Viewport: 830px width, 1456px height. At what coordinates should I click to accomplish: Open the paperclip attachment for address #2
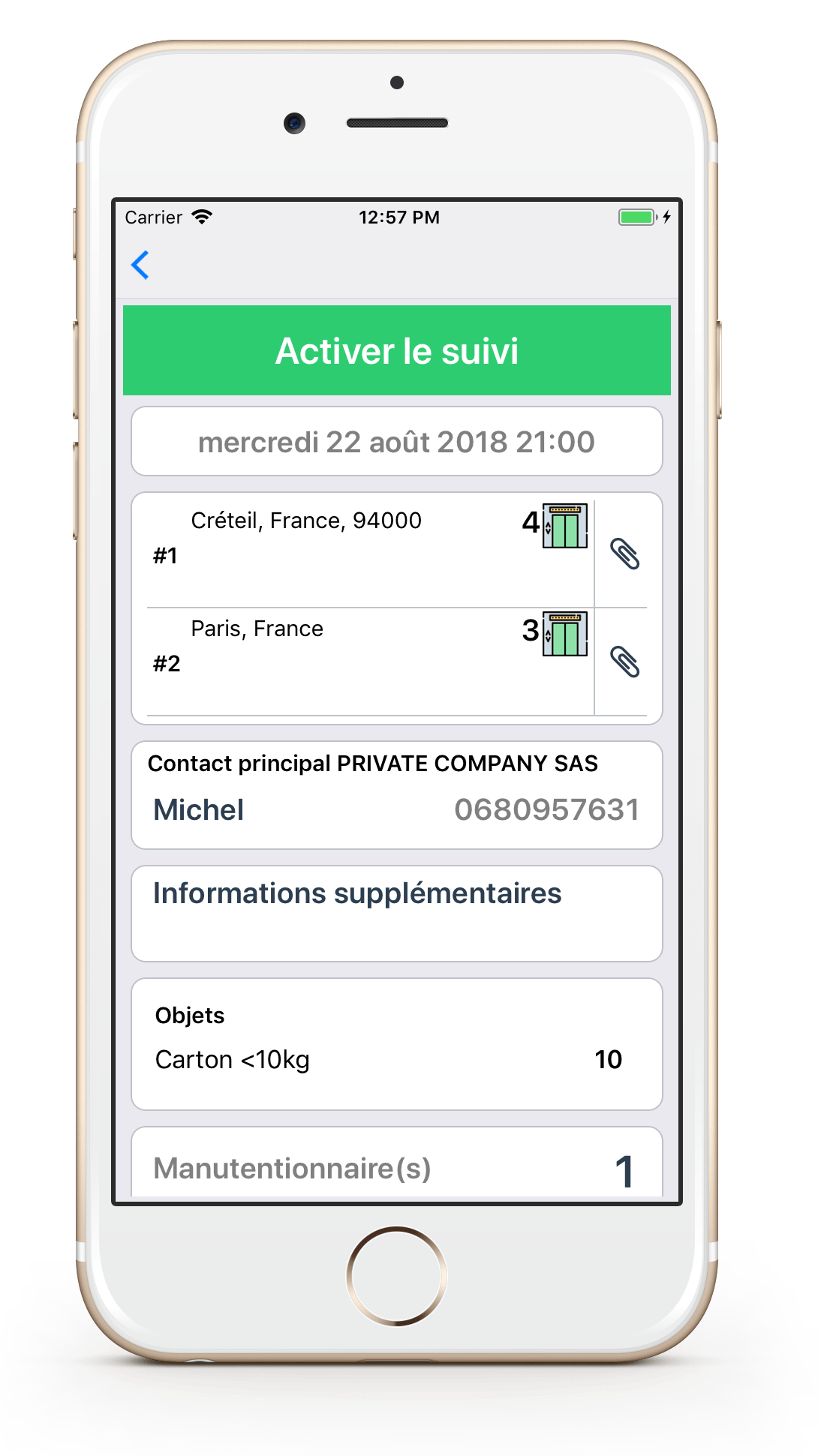(x=624, y=662)
